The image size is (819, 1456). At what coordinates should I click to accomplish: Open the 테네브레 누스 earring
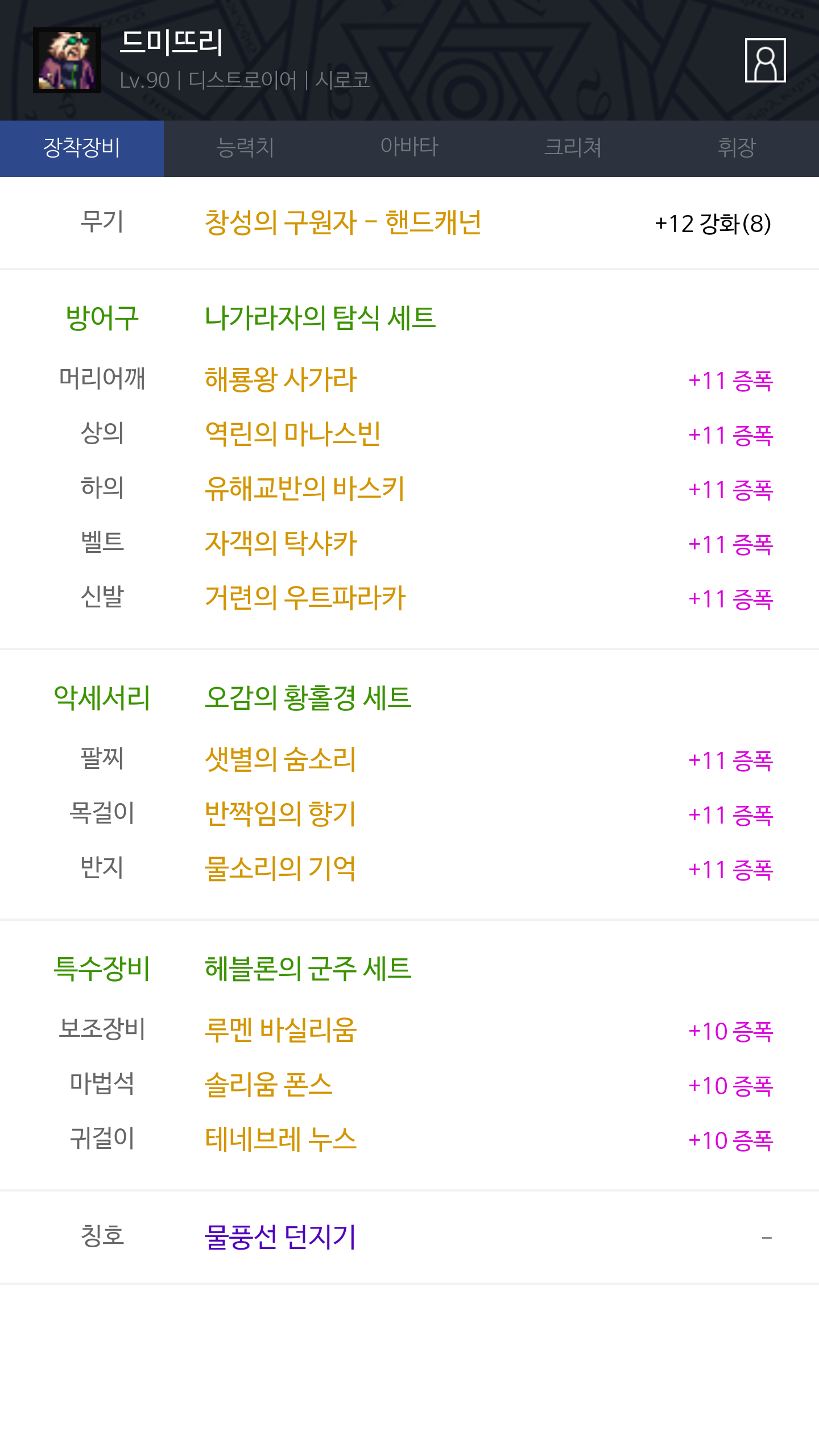point(280,1139)
